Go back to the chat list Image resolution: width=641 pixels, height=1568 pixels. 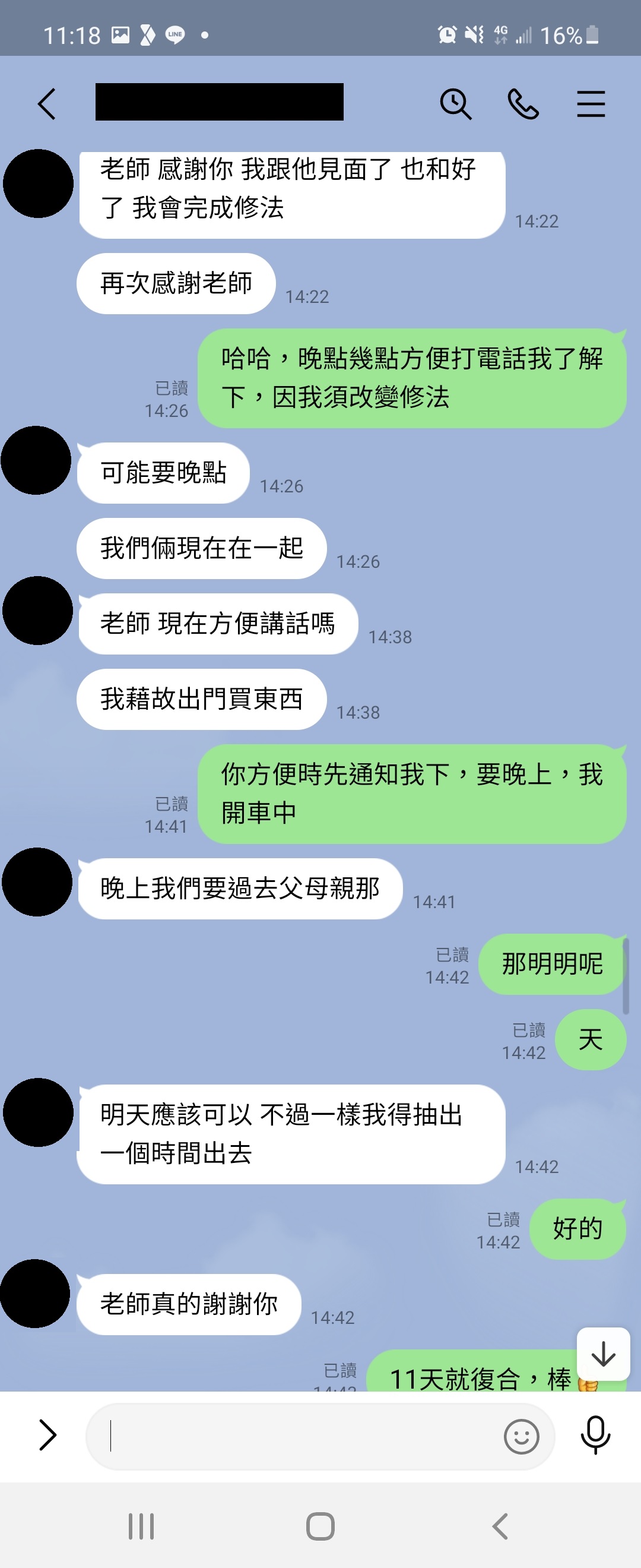pyautogui.click(x=47, y=103)
